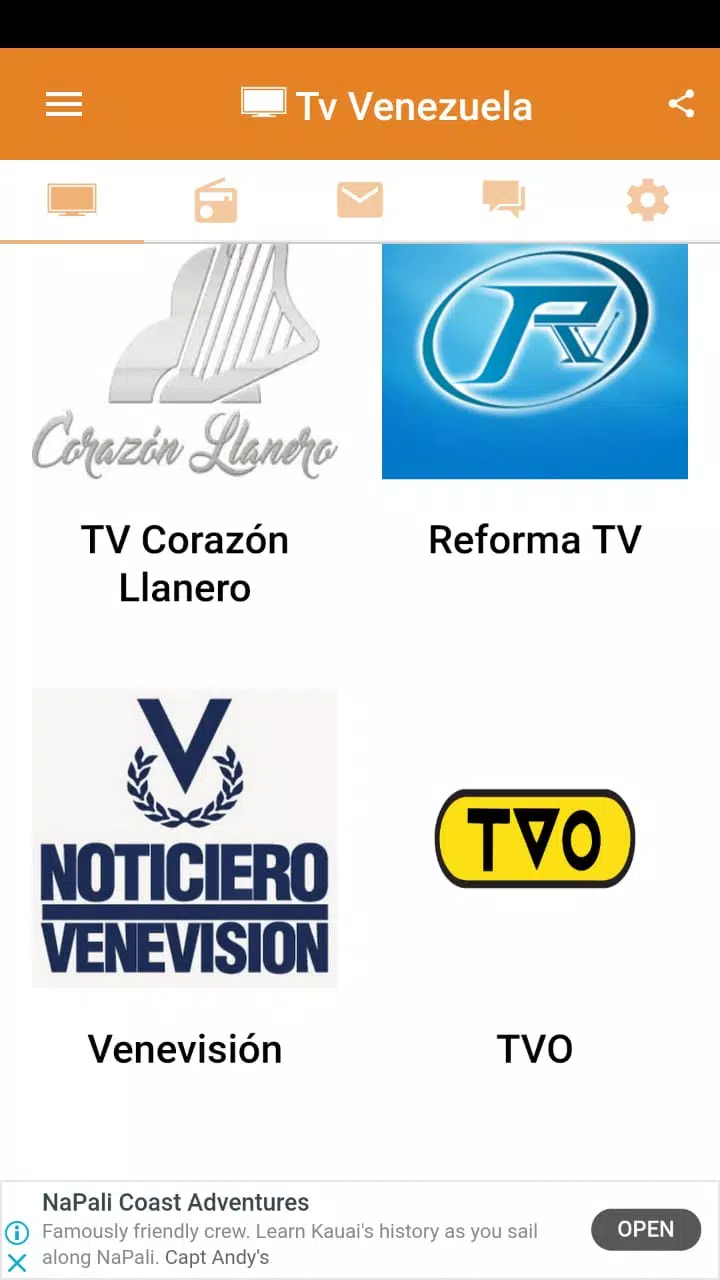
Task: Share the Tv Venezuela app
Action: (681, 104)
